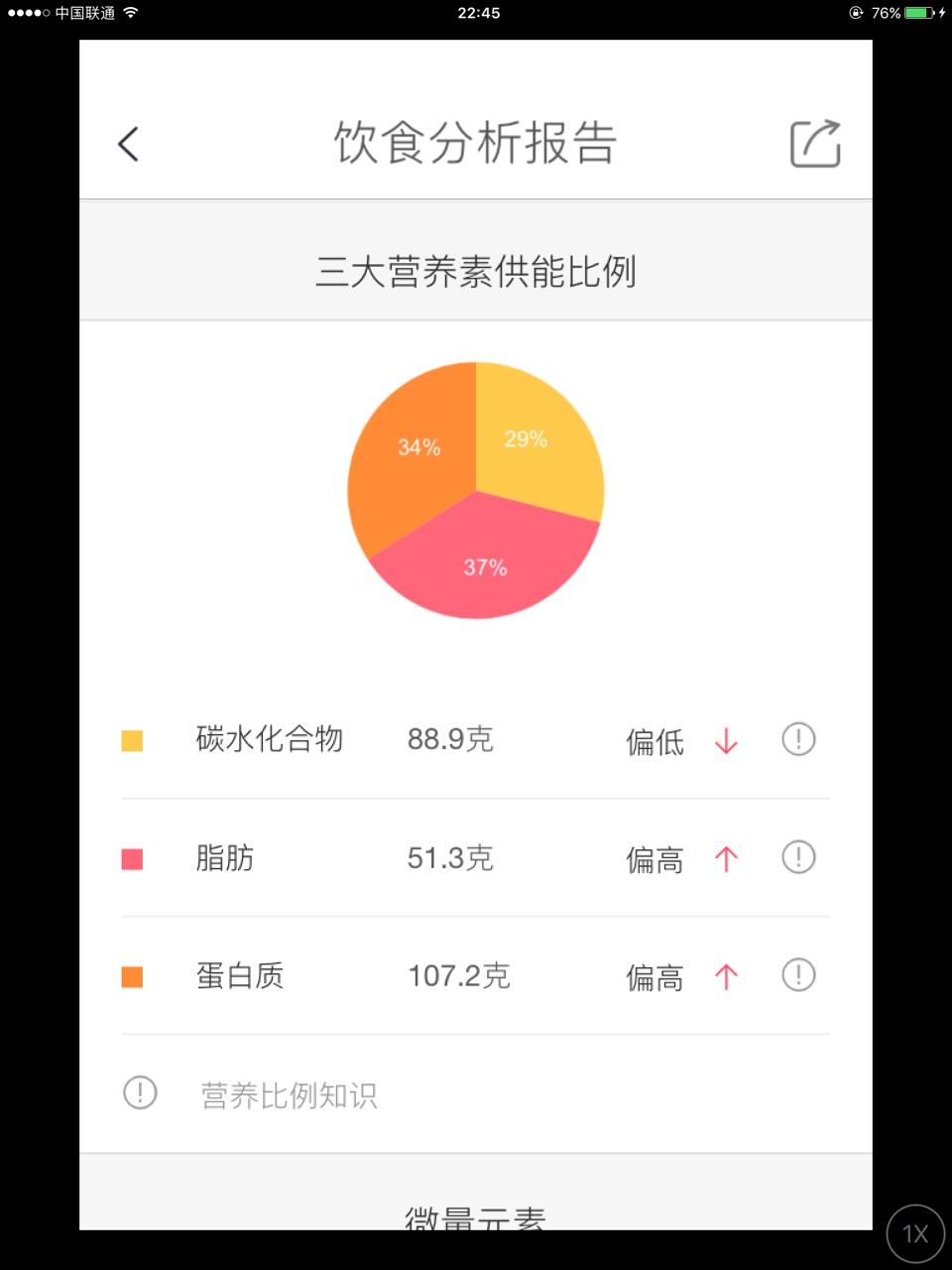952x1270 pixels.
Task: Click the info icon beside 脂肪
Action: [798, 856]
